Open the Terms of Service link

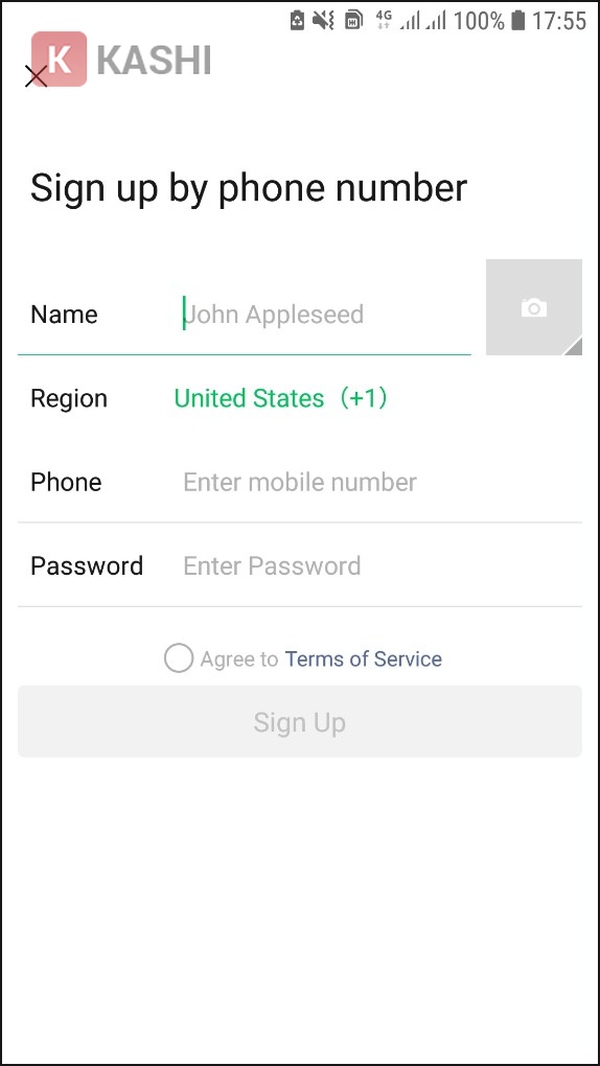click(363, 659)
